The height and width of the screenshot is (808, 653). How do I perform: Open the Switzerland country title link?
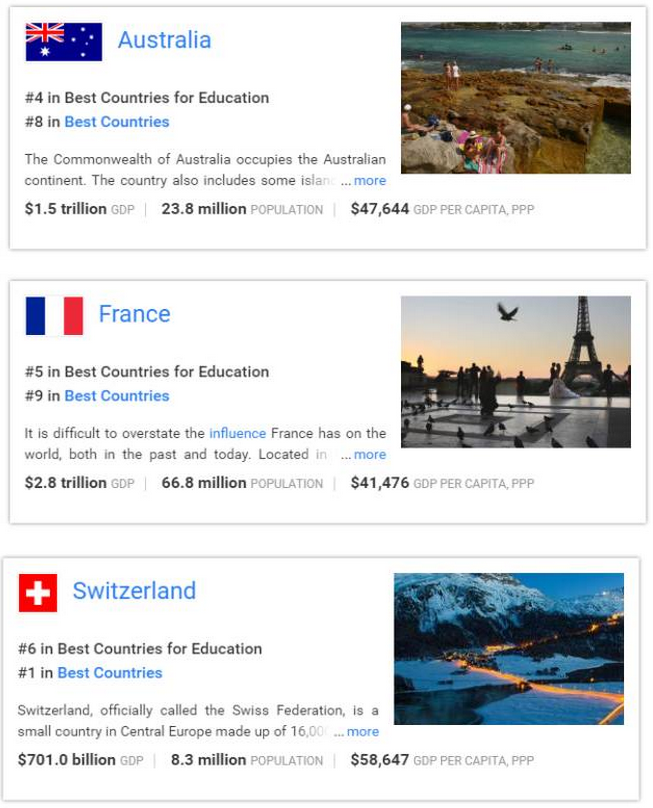tap(134, 591)
